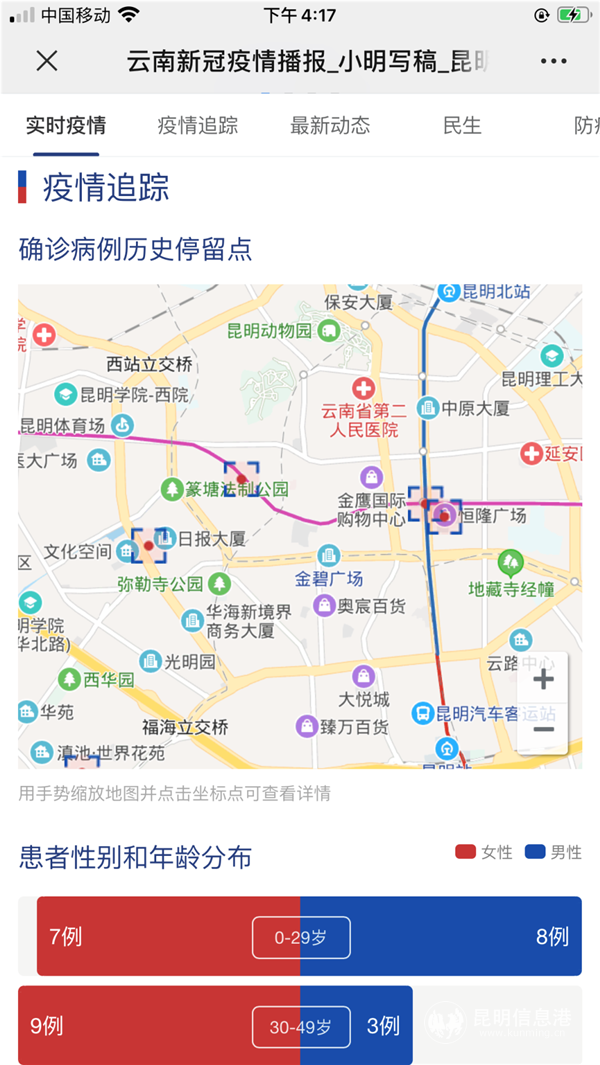Open the three-dot more options menu

553,61
